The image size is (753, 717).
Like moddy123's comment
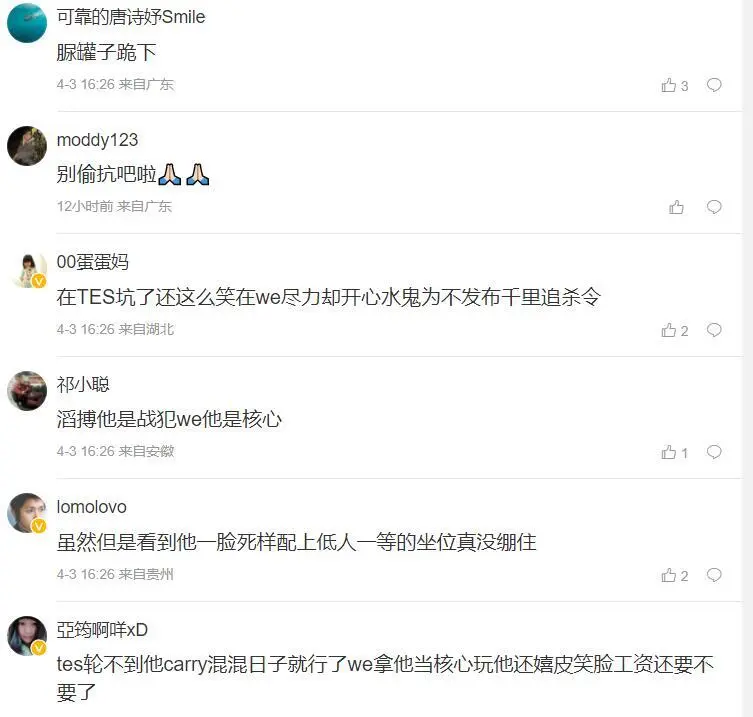coord(677,208)
